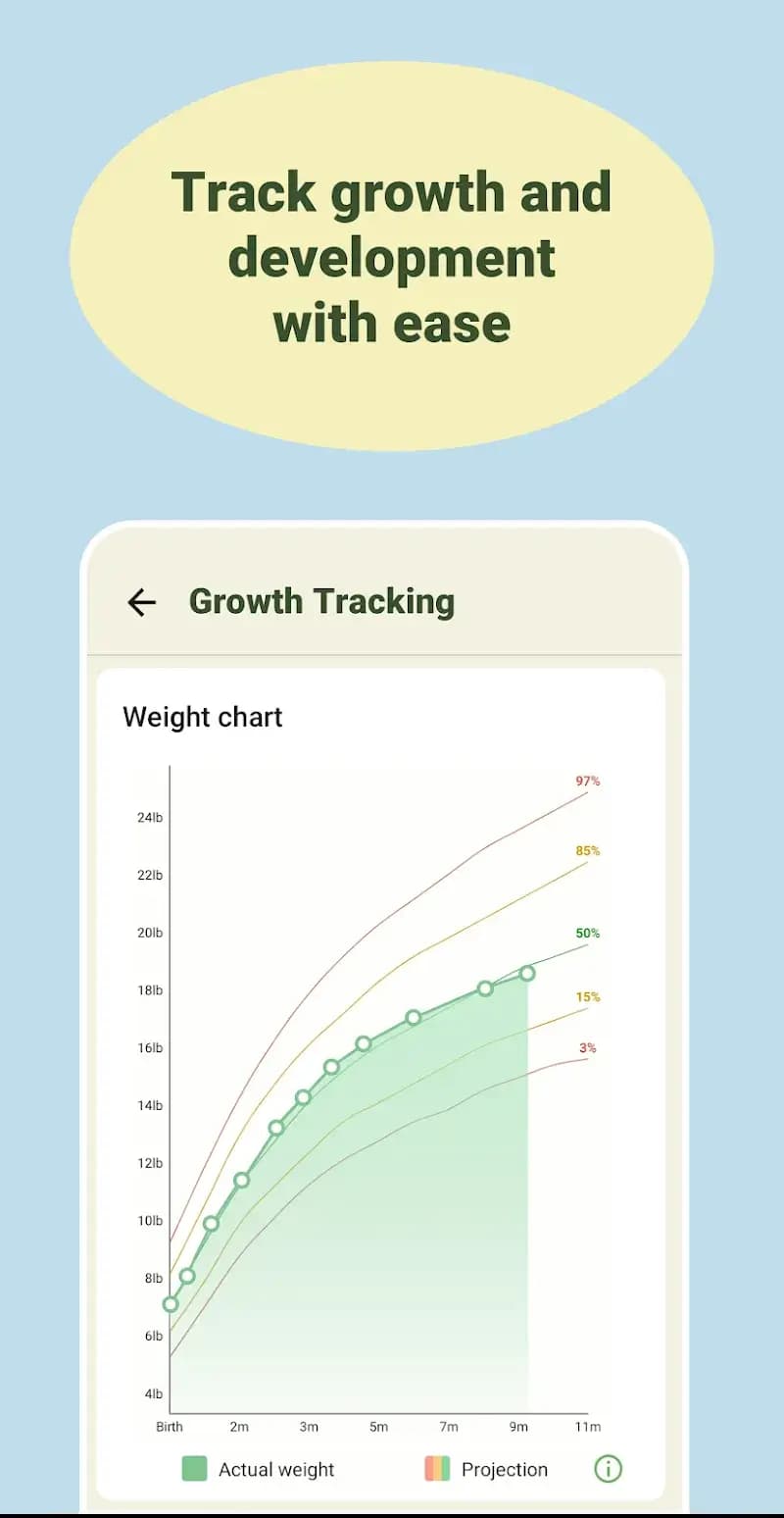
Task: Open the info icon next to Projection
Action: 607,1468
